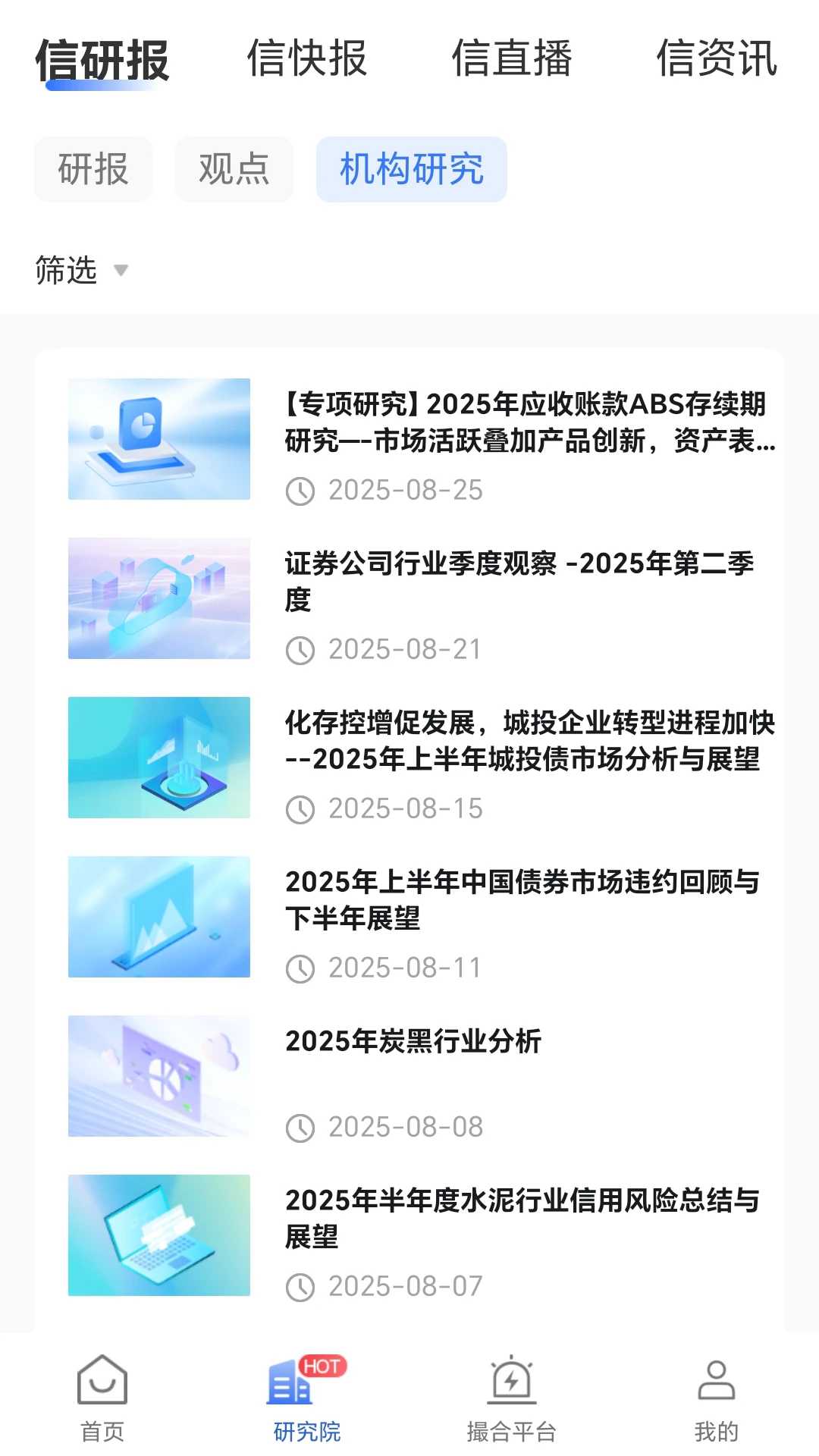
Task: Open the 证券公司行业季度观察 report
Action: [x=522, y=588]
